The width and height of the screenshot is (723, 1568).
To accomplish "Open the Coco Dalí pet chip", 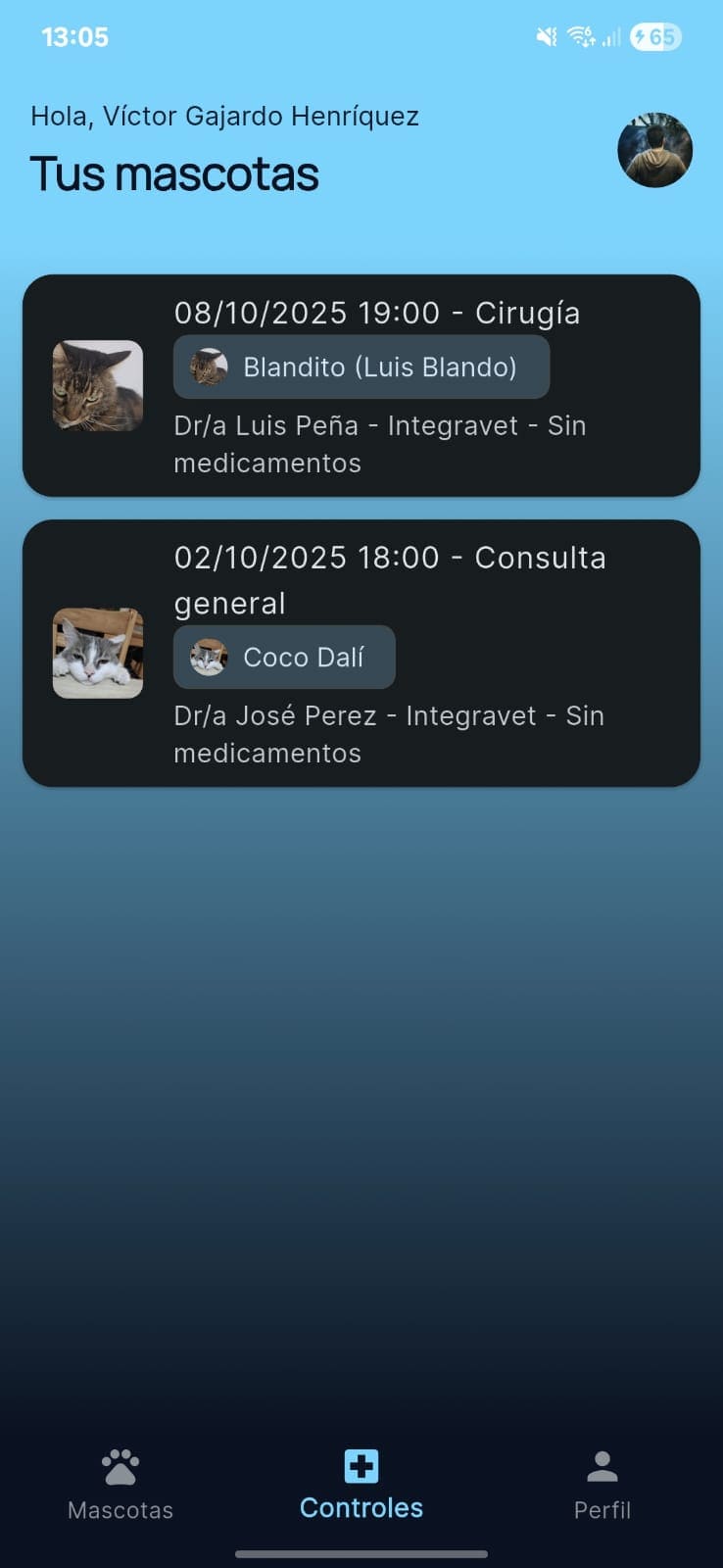I will [x=283, y=657].
